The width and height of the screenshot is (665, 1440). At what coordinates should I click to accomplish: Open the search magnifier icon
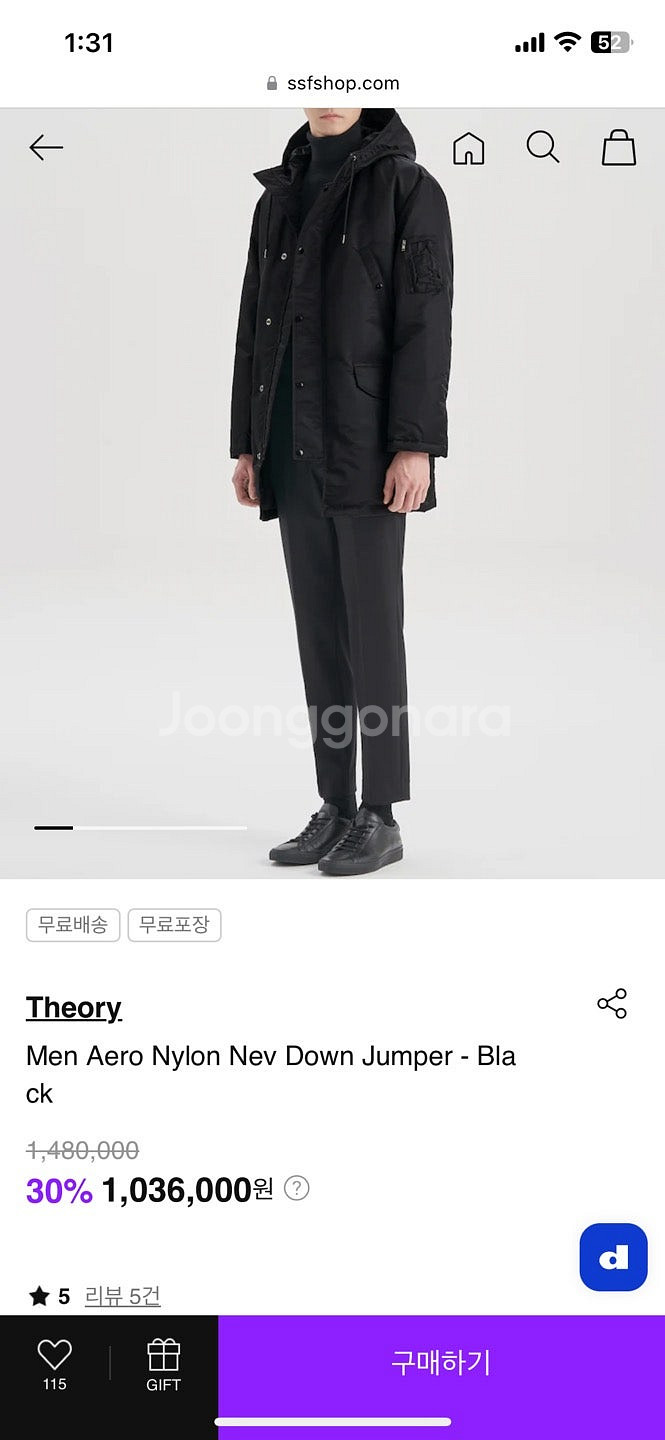coord(542,148)
